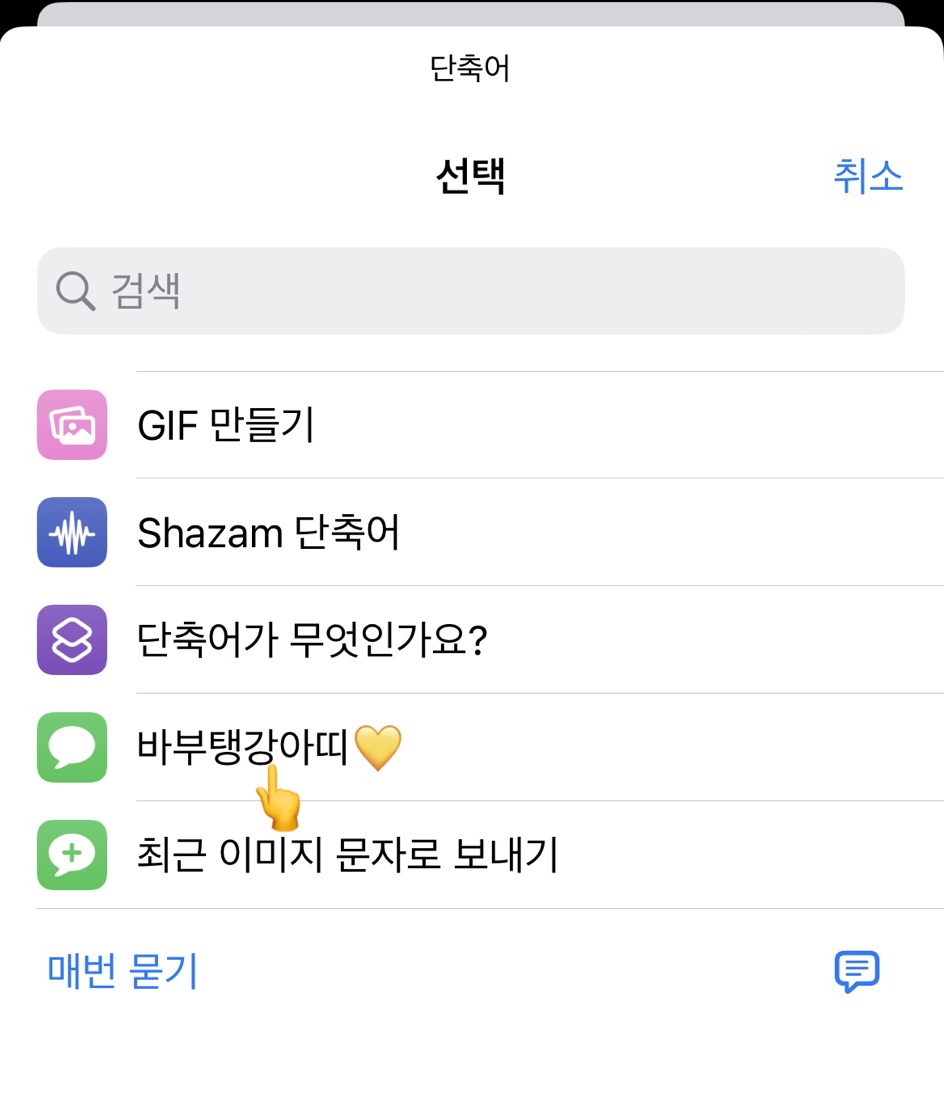Tap the speech bubble icon beside 매번 묻기

pos(856,971)
